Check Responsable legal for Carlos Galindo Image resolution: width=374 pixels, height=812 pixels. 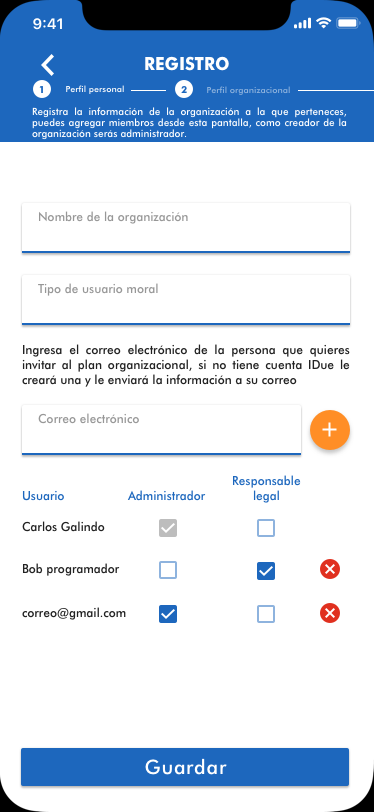pos(266,528)
